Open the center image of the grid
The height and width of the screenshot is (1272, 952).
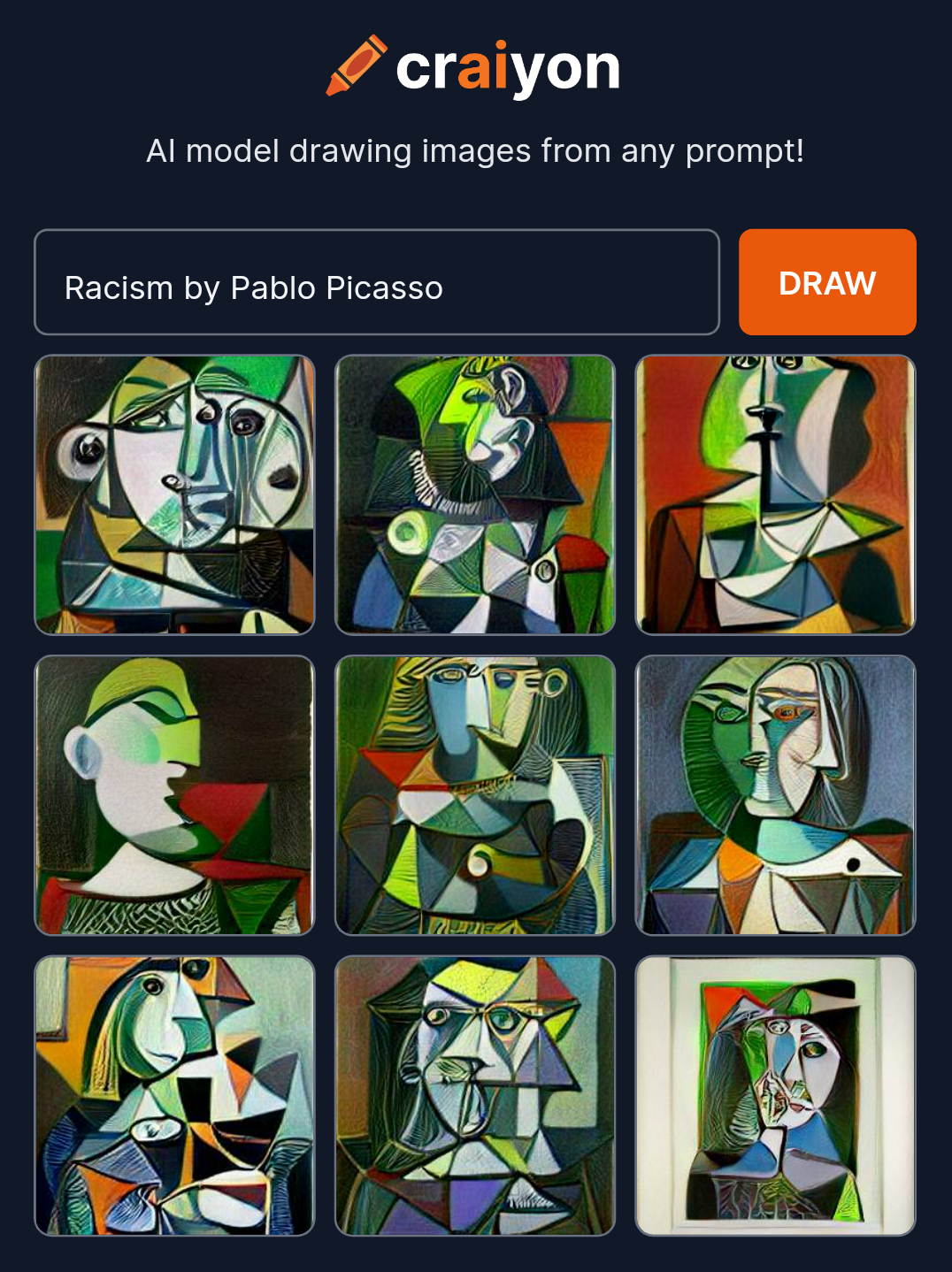(475, 795)
